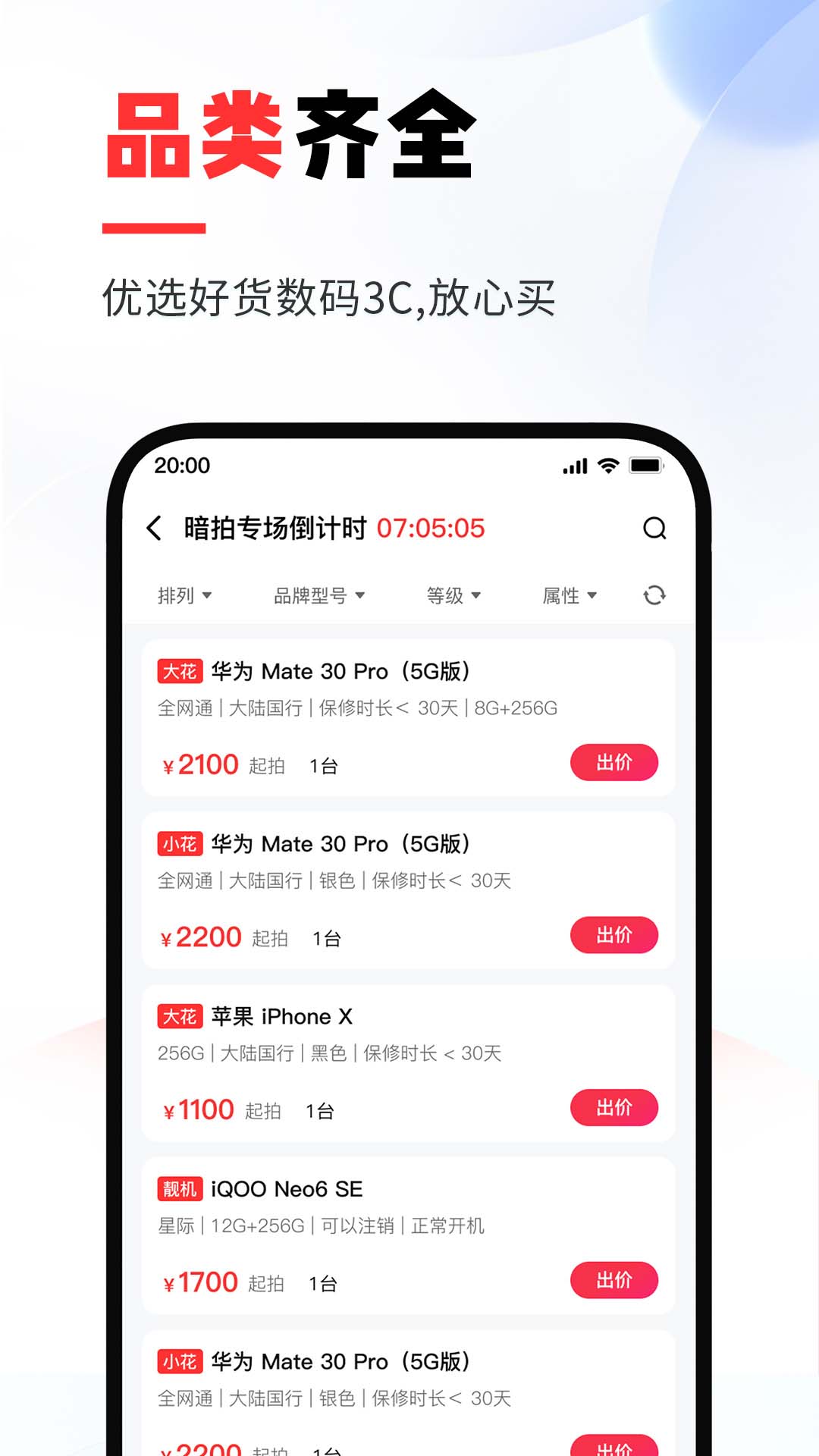The image size is (819, 1456).
Task: Tap the 小花 tag on second Mate 30 Pro
Action: [x=178, y=843]
